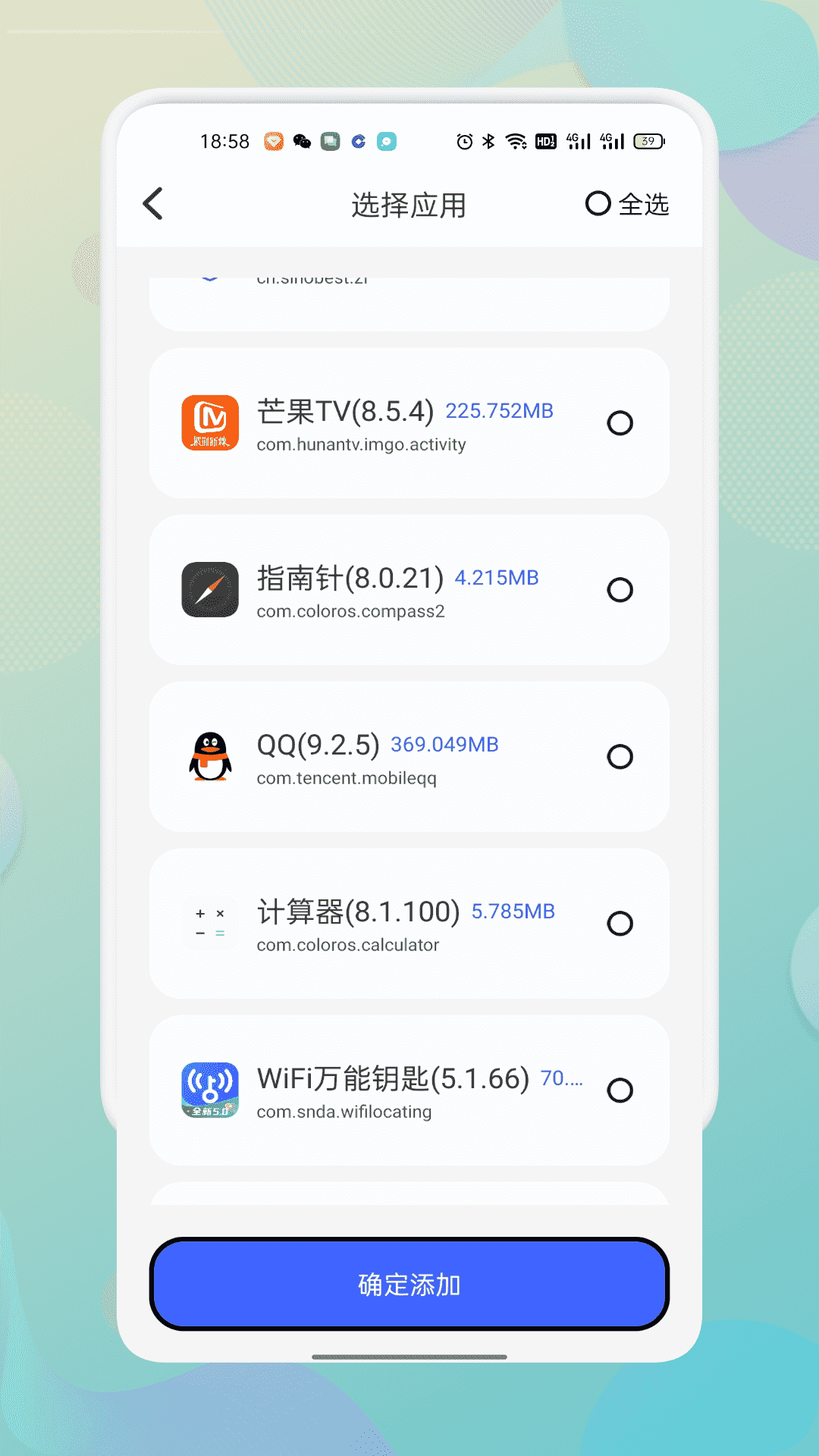The width and height of the screenshot is (819, 1456).
Task: Select the 指南针(8.0.21) radio circle
Action: [x=620, y=589]
